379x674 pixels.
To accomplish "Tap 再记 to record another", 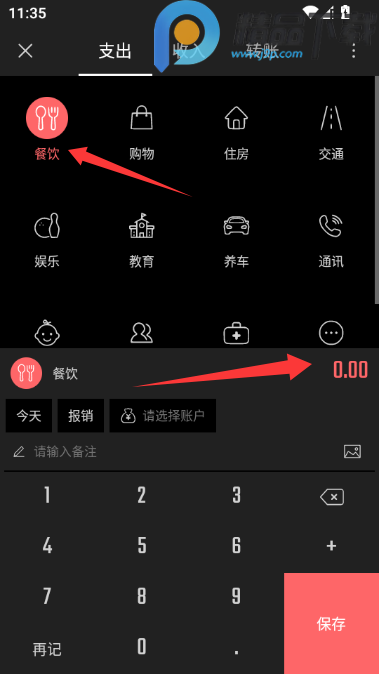I will [47, 649].
